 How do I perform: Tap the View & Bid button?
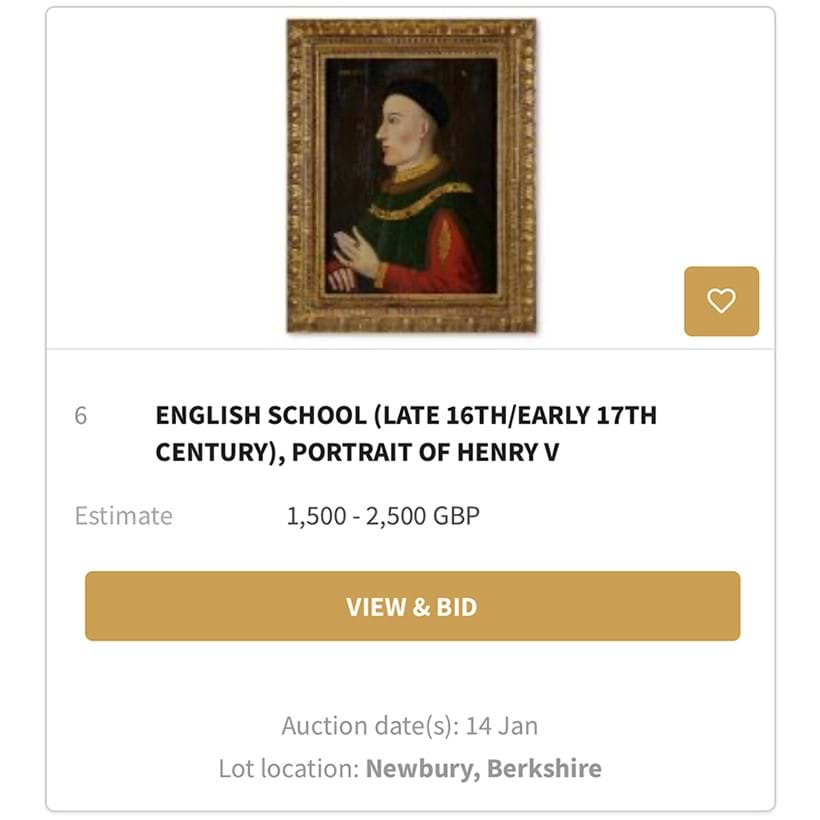click(x=412, y=606)
